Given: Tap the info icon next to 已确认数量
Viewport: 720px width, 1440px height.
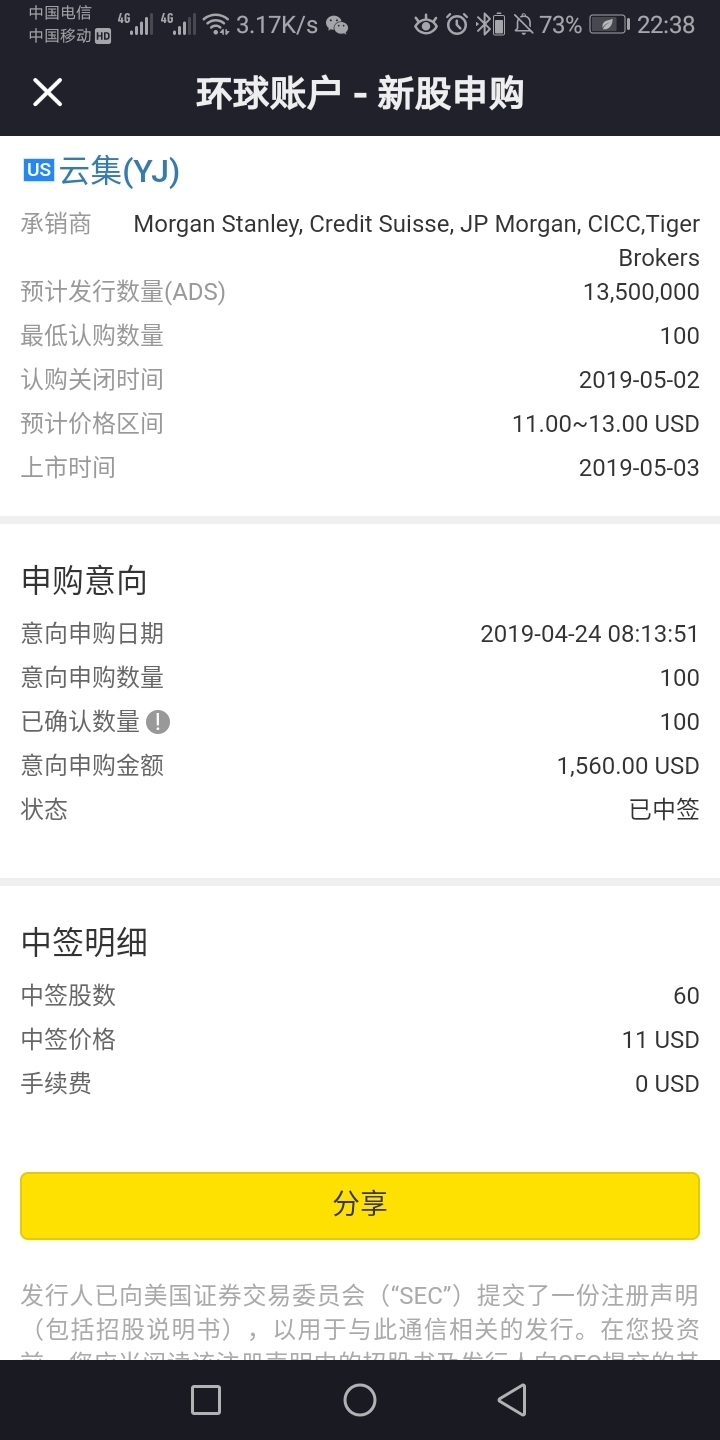Looking at the screenshot, I should coord(158,721).
